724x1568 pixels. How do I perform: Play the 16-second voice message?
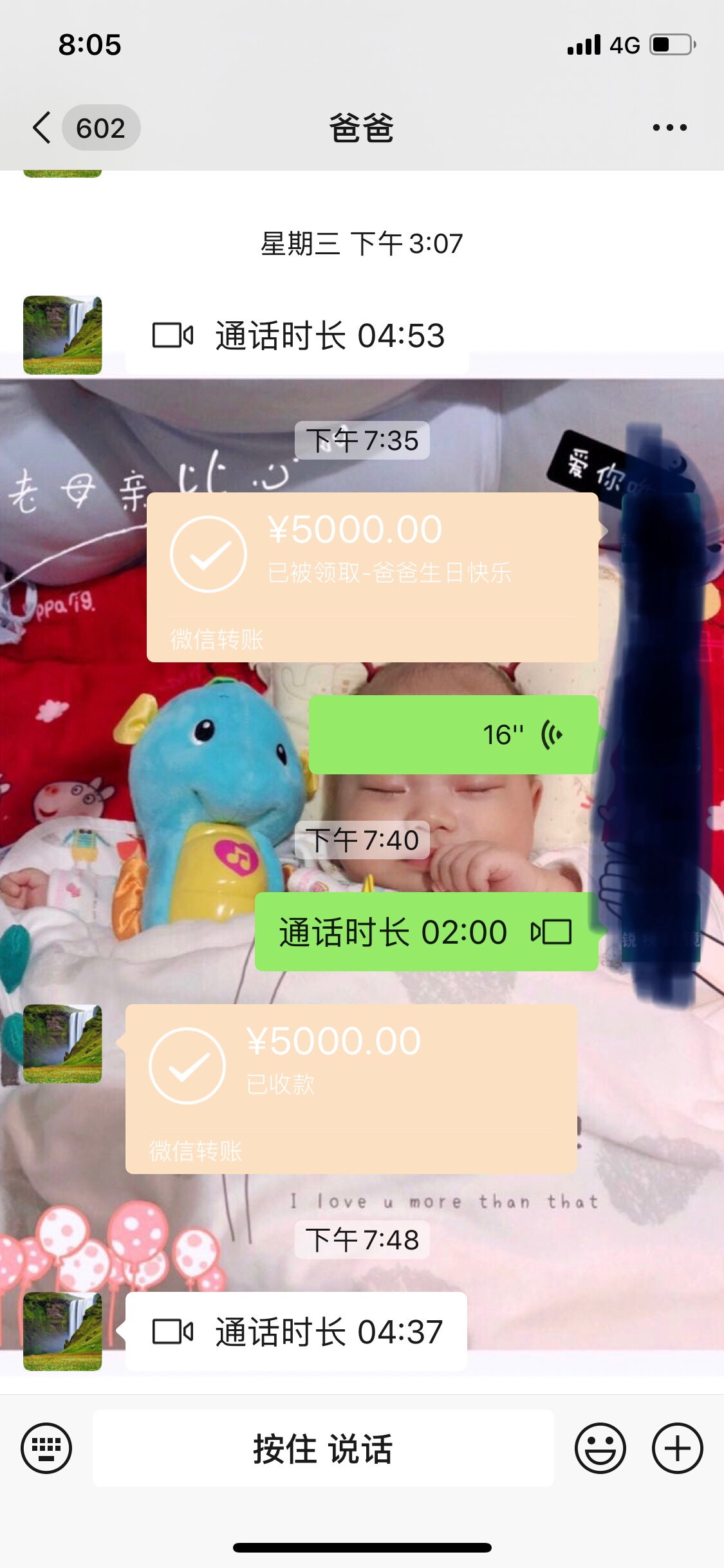coord(454,734)
